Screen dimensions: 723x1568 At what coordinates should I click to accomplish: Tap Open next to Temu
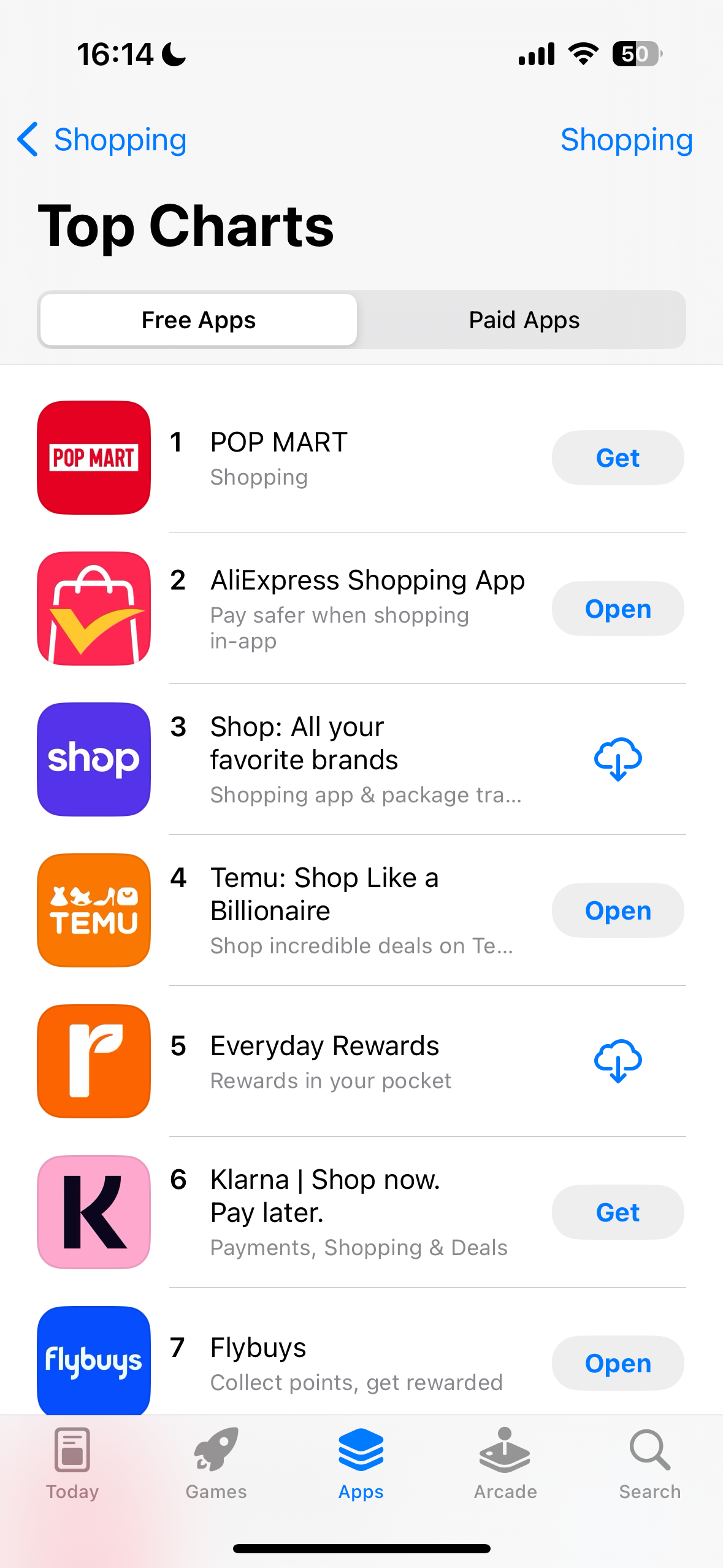(x=617, y=911)
